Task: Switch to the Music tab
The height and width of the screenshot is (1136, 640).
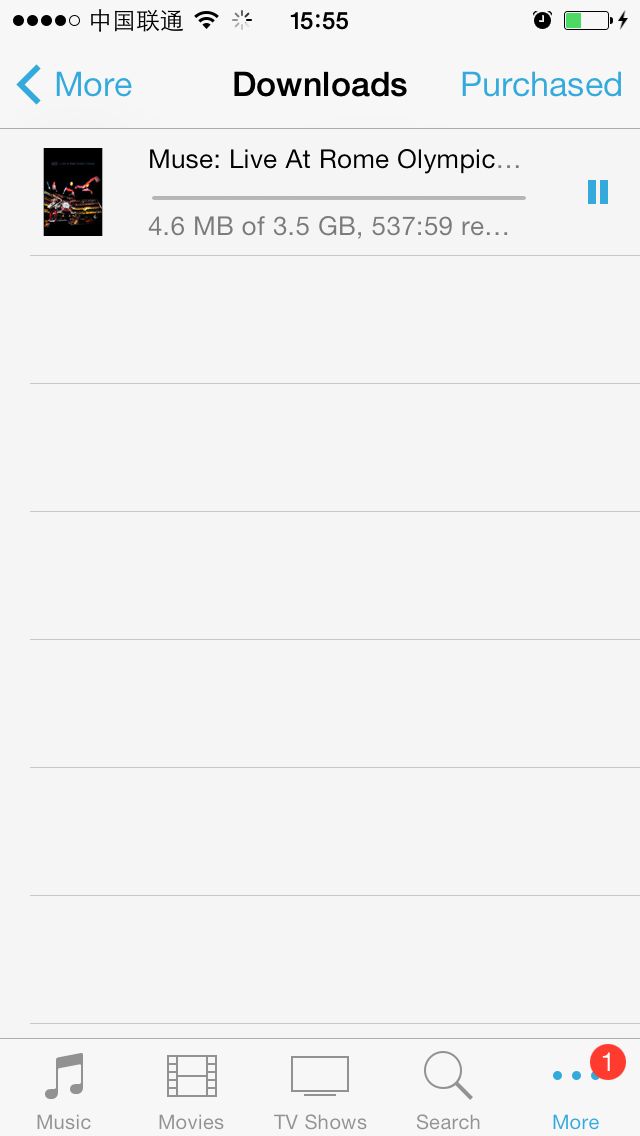Action: tap(64, 1089)
